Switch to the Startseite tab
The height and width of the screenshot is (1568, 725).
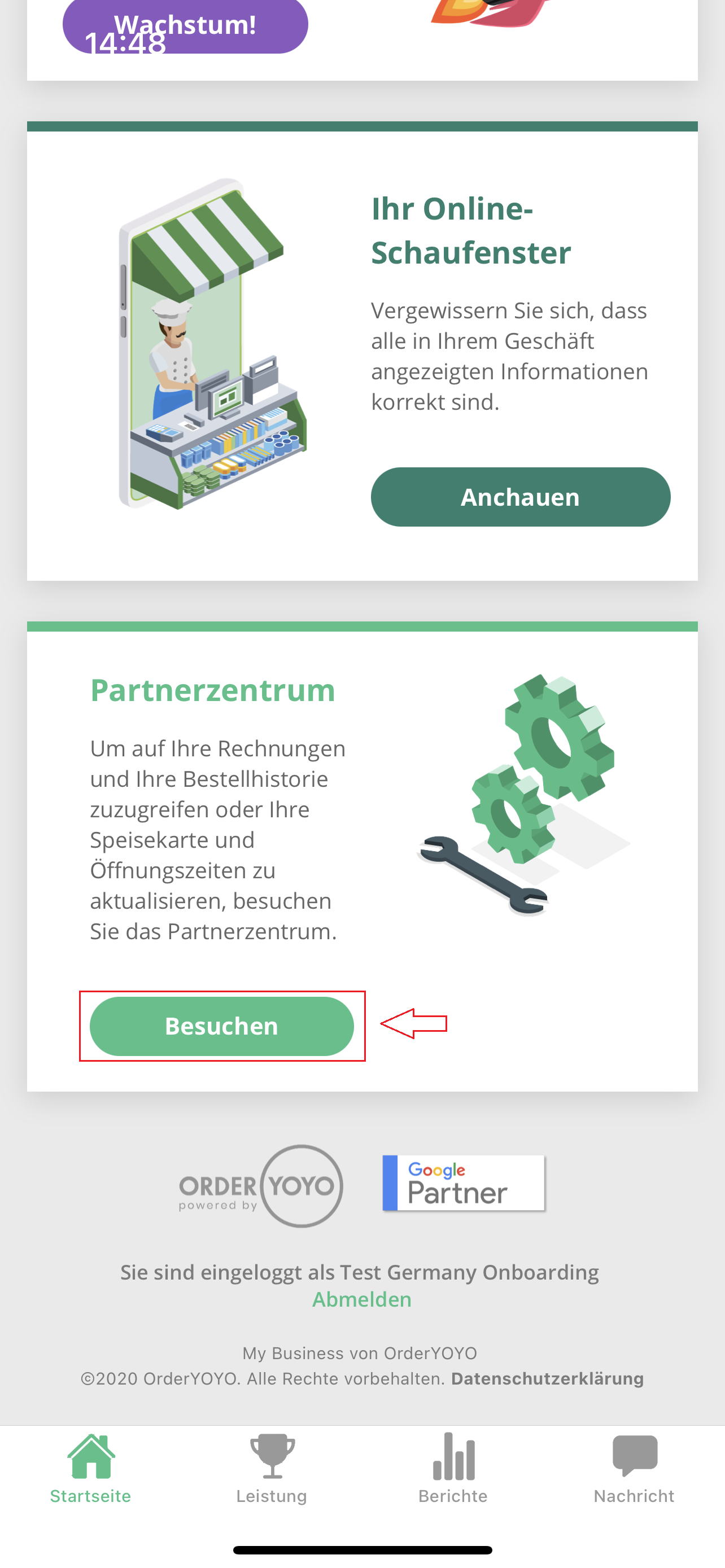pos(91,1468)
